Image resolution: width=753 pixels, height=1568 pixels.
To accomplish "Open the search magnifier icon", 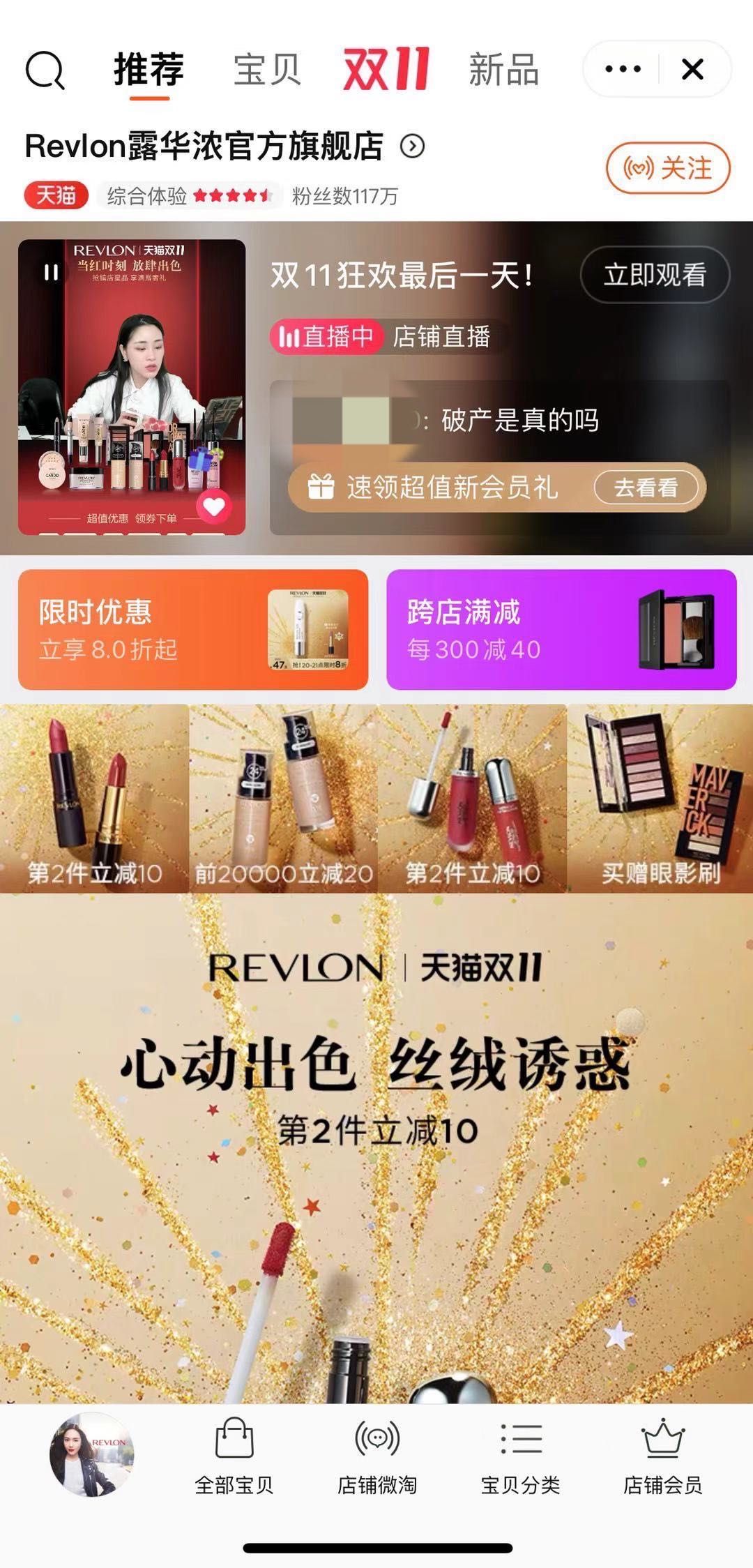I will point(45,70).
